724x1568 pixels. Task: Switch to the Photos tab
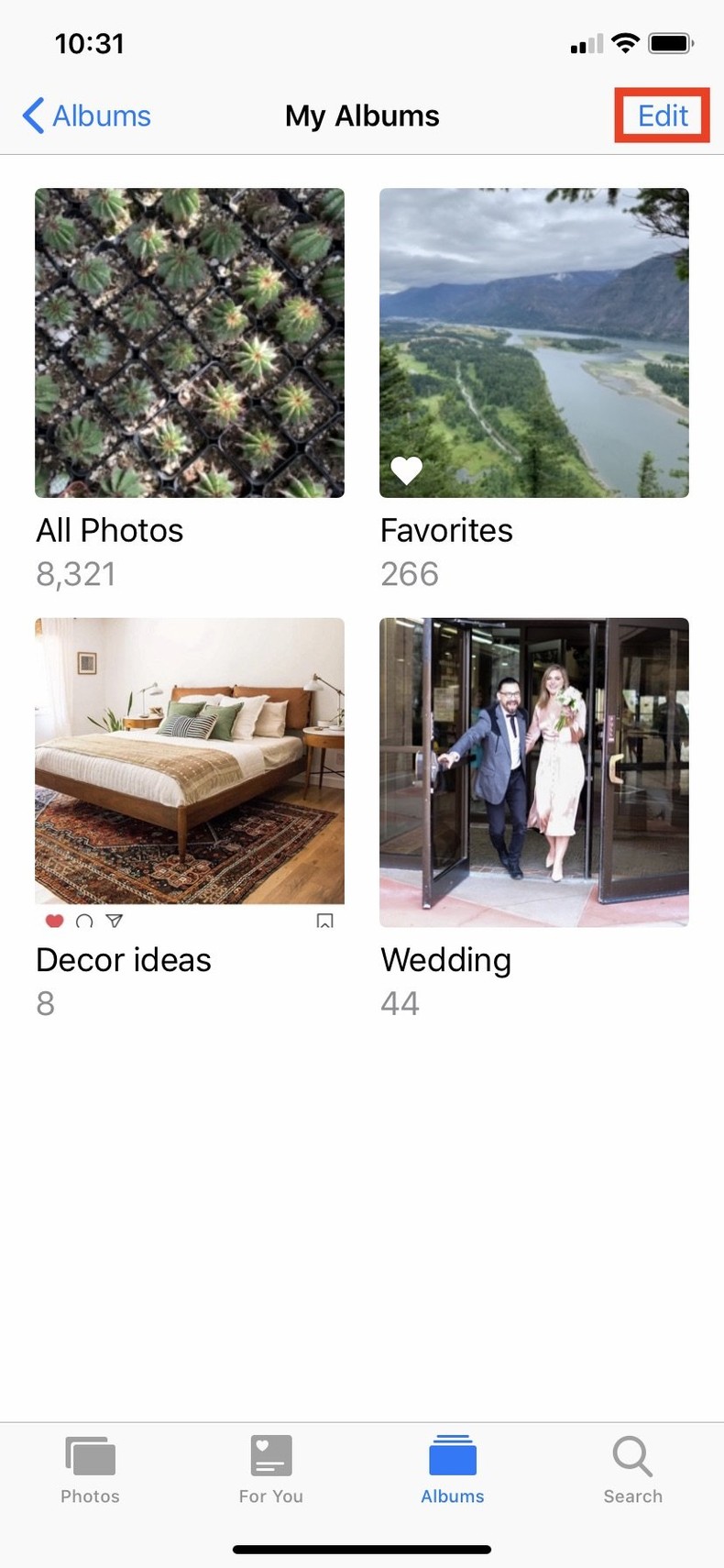tap(90, 1469)
